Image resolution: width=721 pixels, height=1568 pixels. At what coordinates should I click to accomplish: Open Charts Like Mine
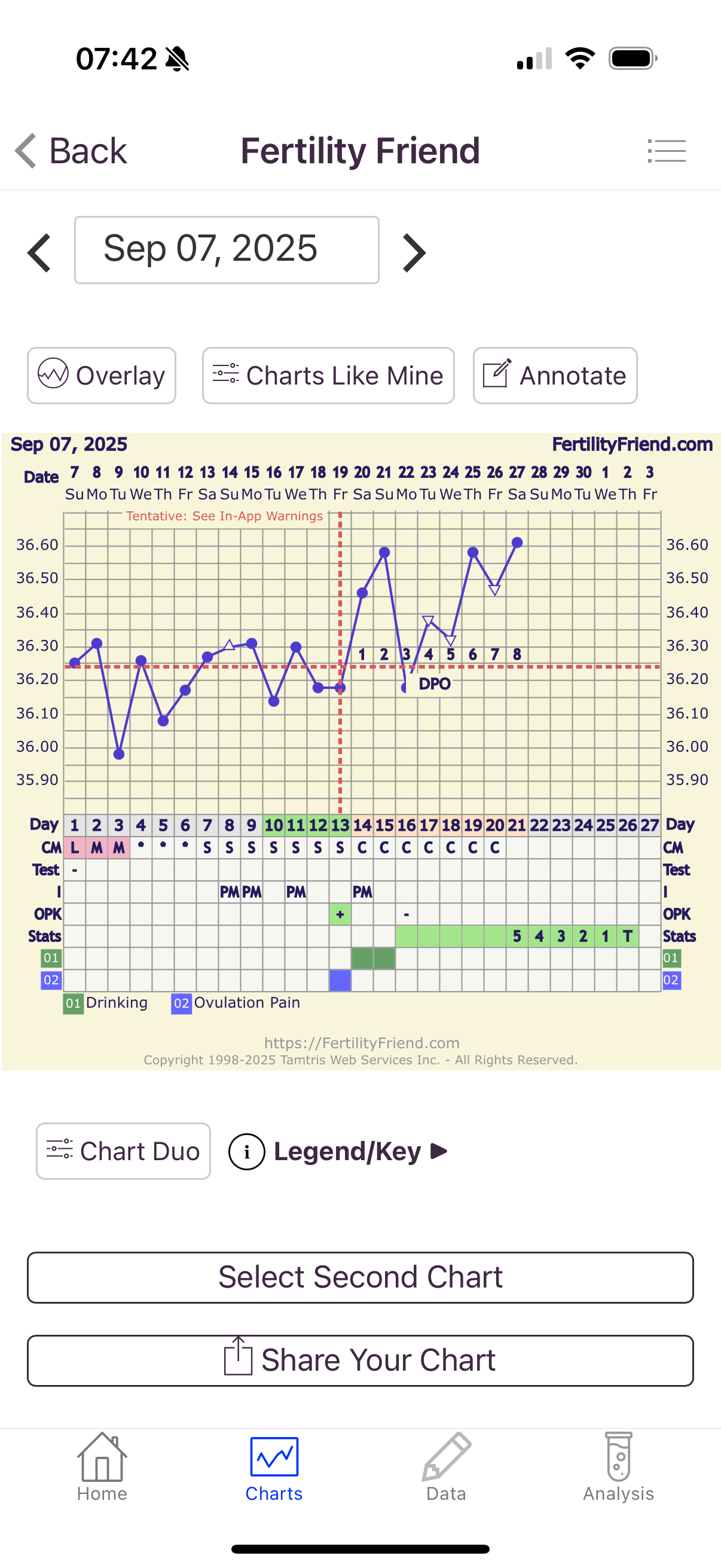point(328,375)
